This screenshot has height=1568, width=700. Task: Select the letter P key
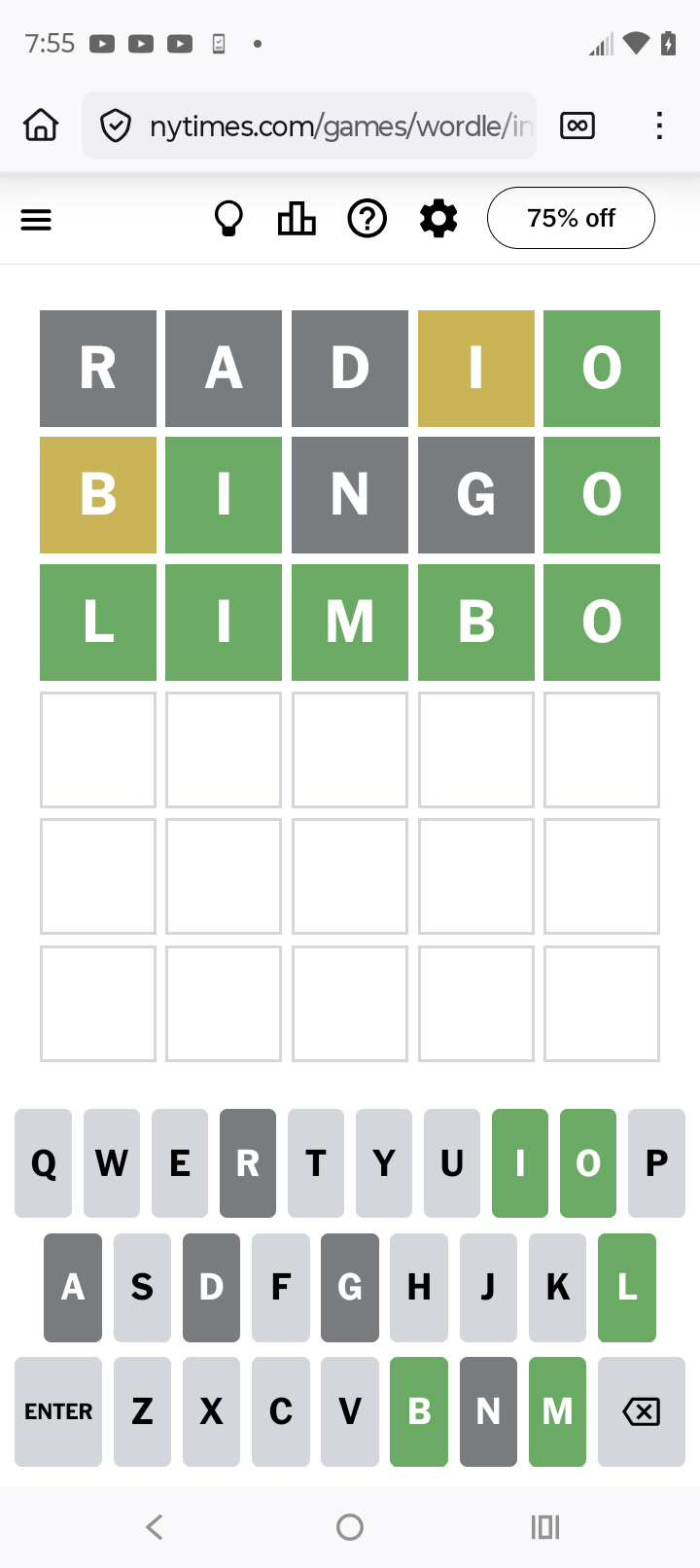(656, 1163)
